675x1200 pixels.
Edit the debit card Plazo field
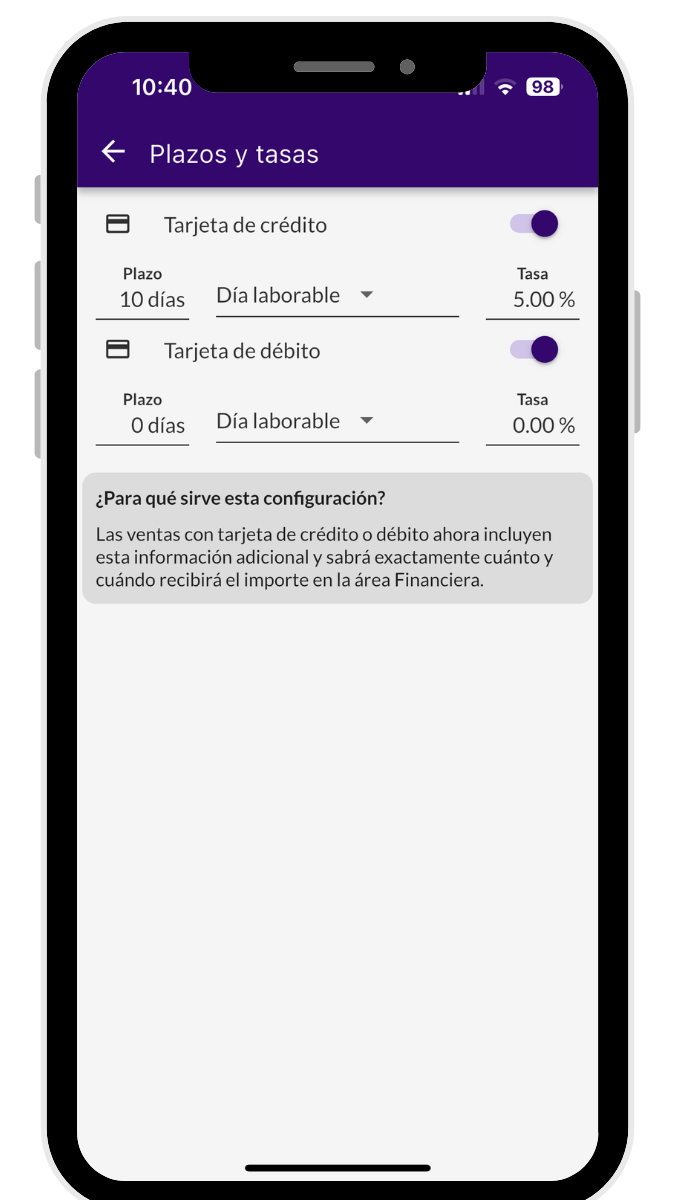[x=143, y=425]
